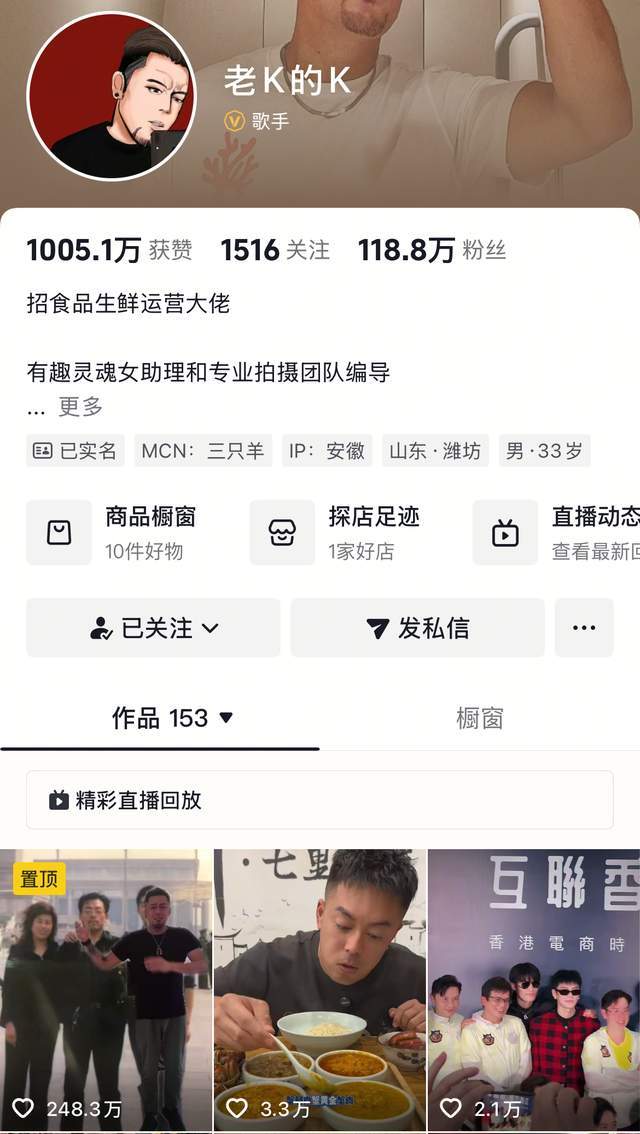Image resolution: width=640 pixels, height=1134 pixels.
Task: Open 直播动态 livestream updates
Action: click(x=570, y=532)
